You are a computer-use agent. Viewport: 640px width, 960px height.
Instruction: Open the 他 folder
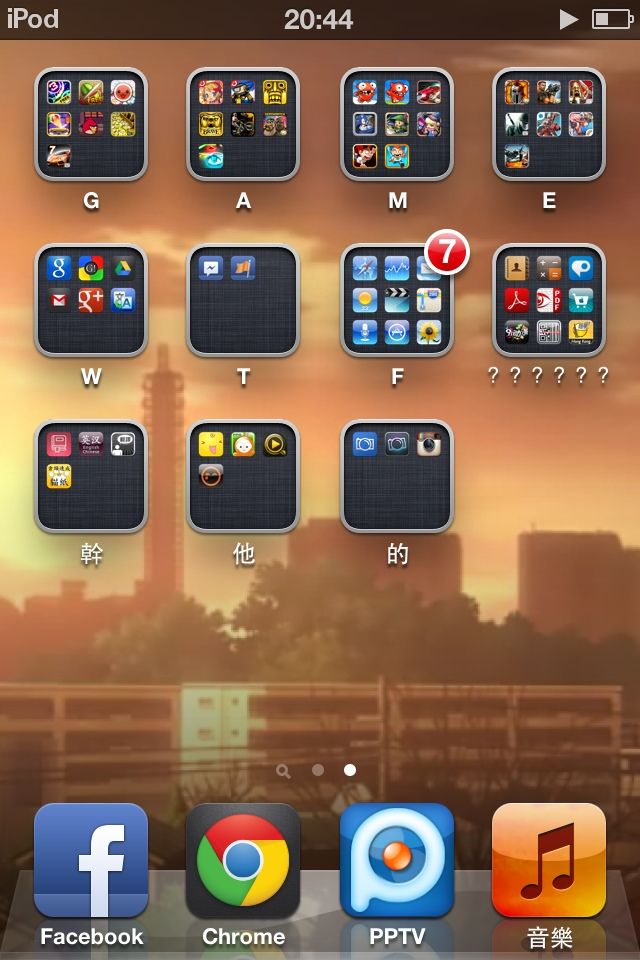(x=243, y=476)
